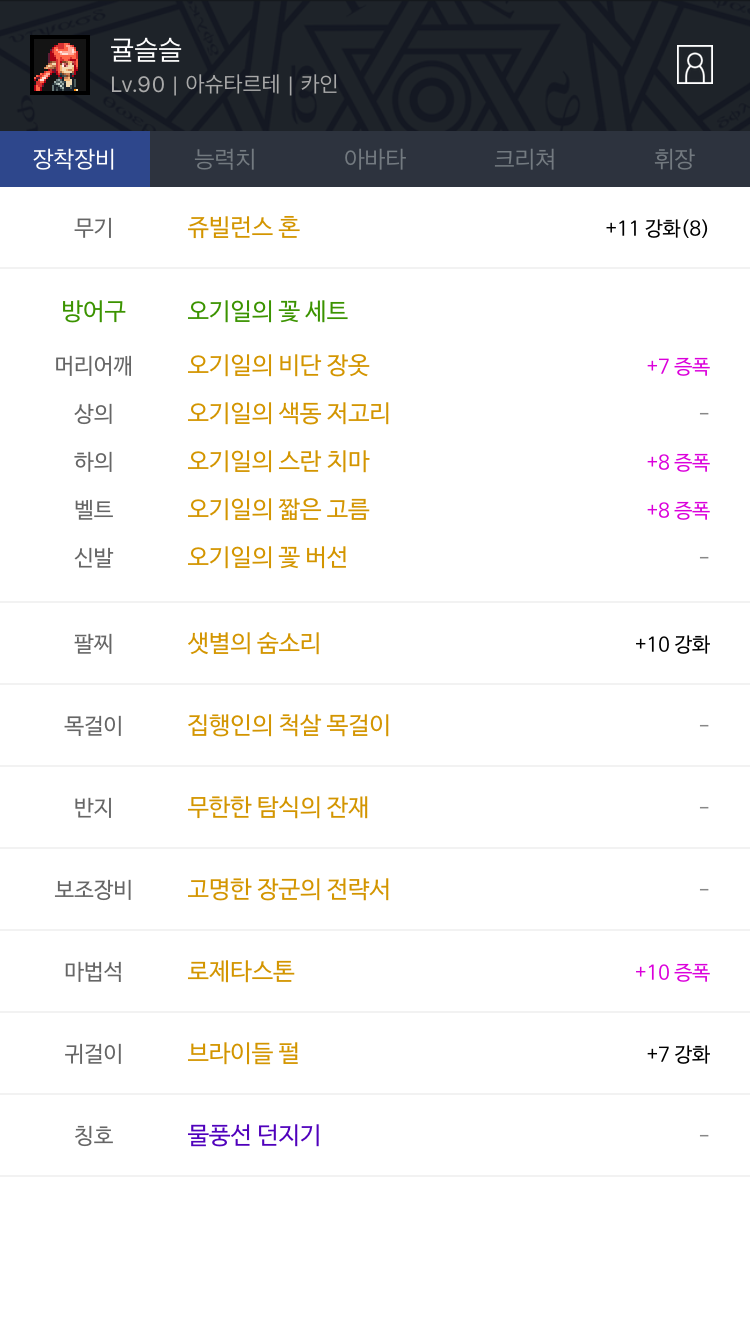The image size is (750, 1334).
Task: Switch to the 능력치 tab
Action: coord(225,159)
